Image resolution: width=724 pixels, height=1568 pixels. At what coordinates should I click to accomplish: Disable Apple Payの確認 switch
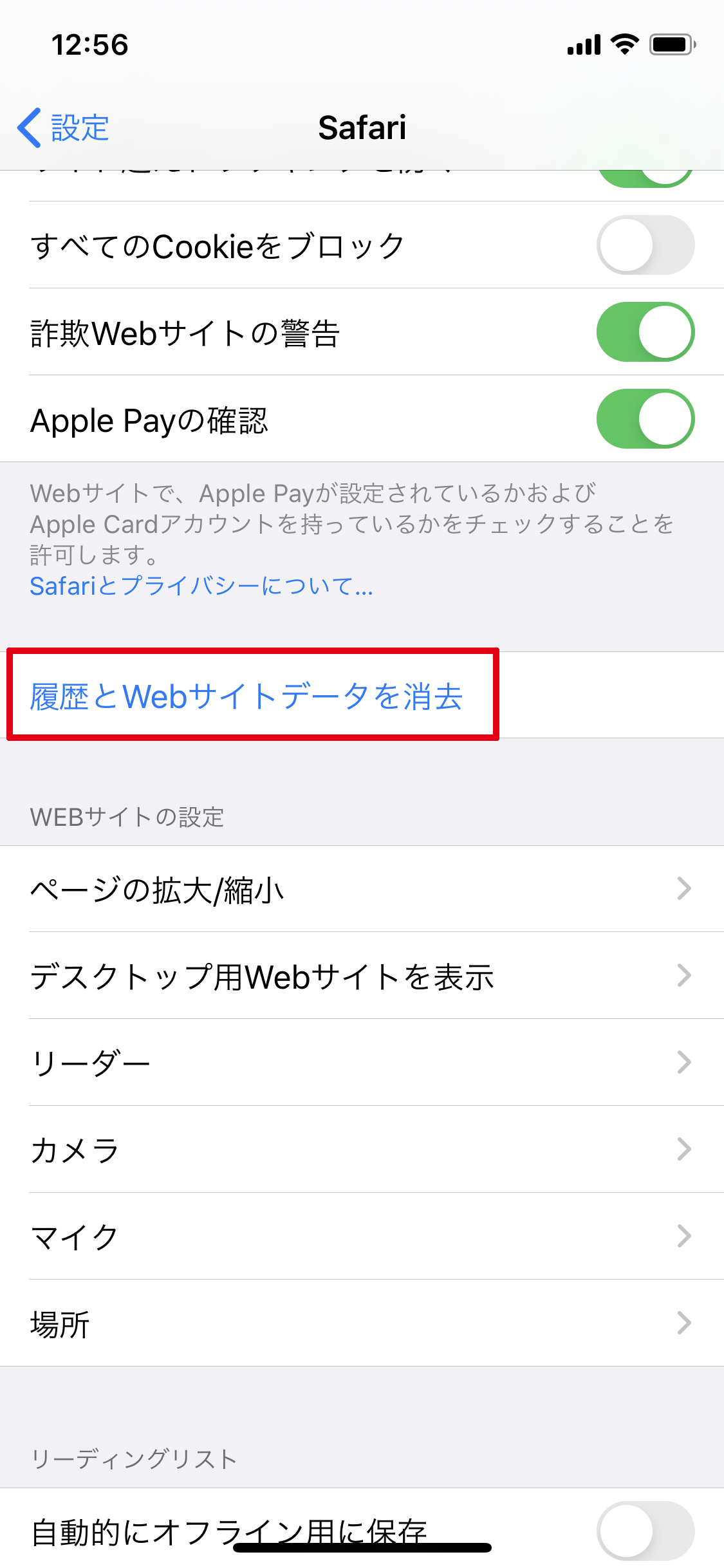click(645, 419)
